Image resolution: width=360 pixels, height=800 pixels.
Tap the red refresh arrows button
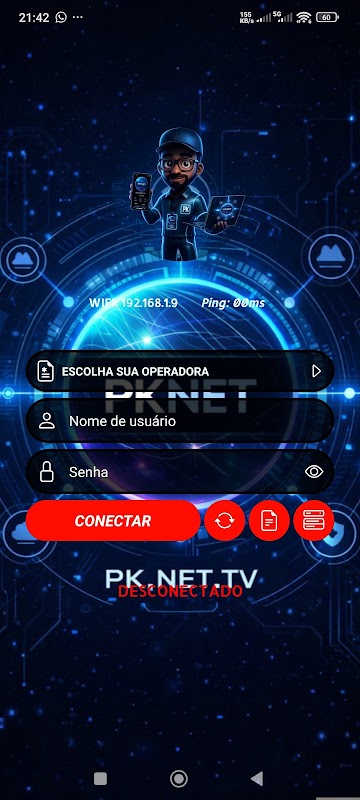(x=224, y=521)
